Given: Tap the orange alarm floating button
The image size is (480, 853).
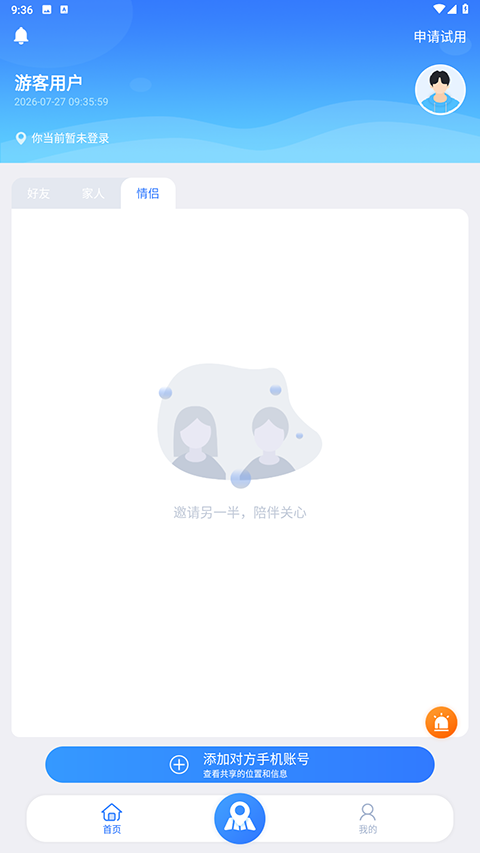Looking at the screenshot, I should (441, 722).
